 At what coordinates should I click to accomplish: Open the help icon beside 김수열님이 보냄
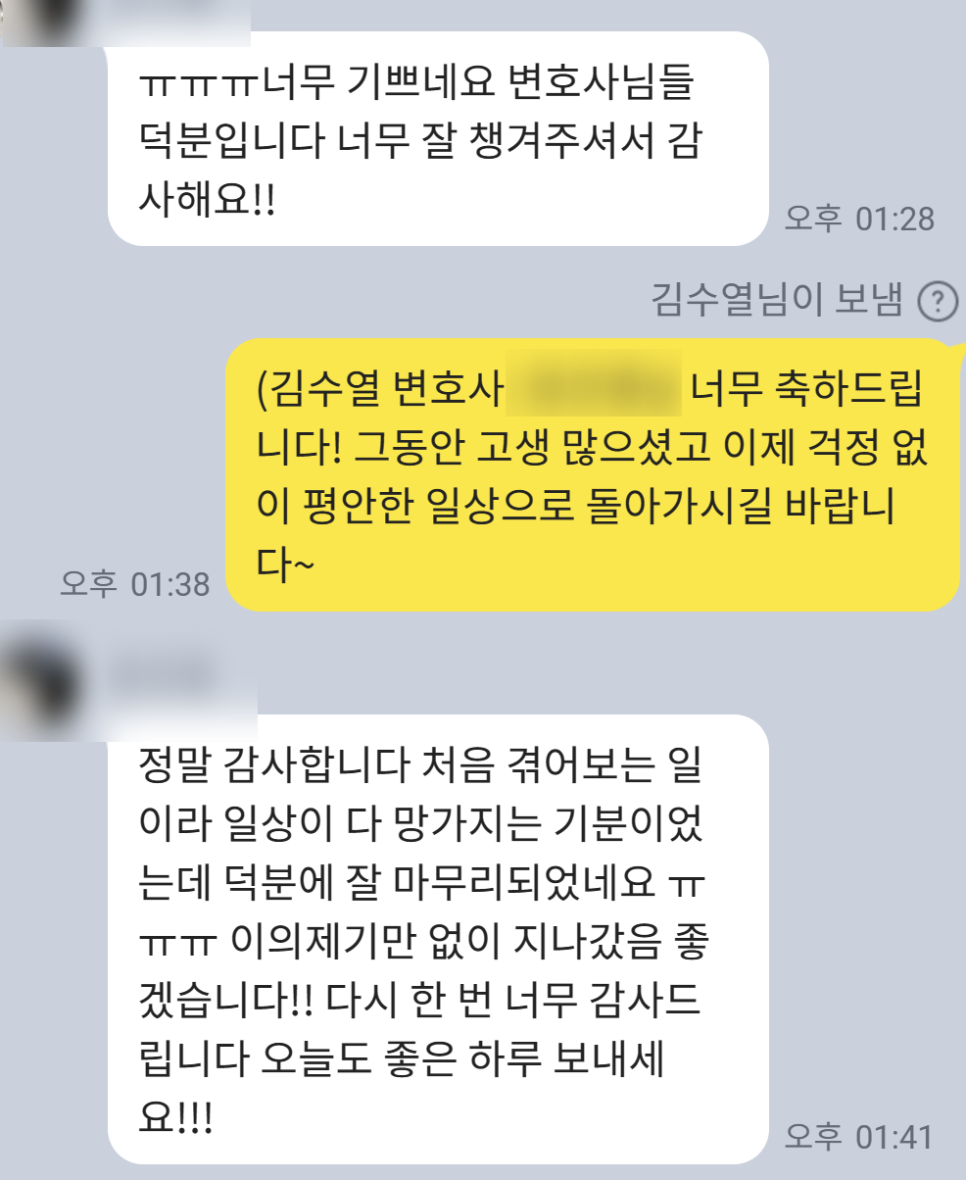pyautogui.click(x=937, y=300)
